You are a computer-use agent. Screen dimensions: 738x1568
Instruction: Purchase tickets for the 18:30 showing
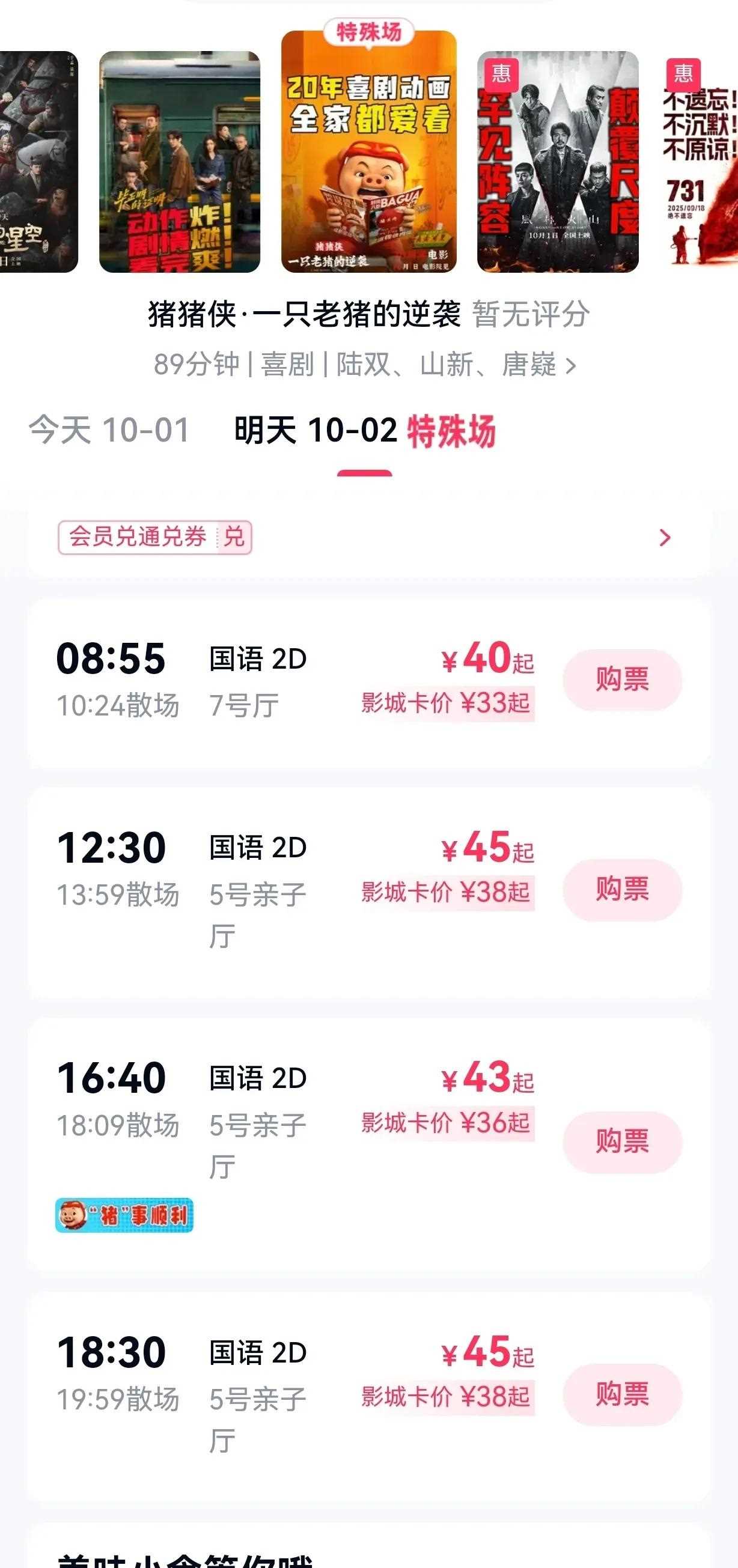(621, 1394)
